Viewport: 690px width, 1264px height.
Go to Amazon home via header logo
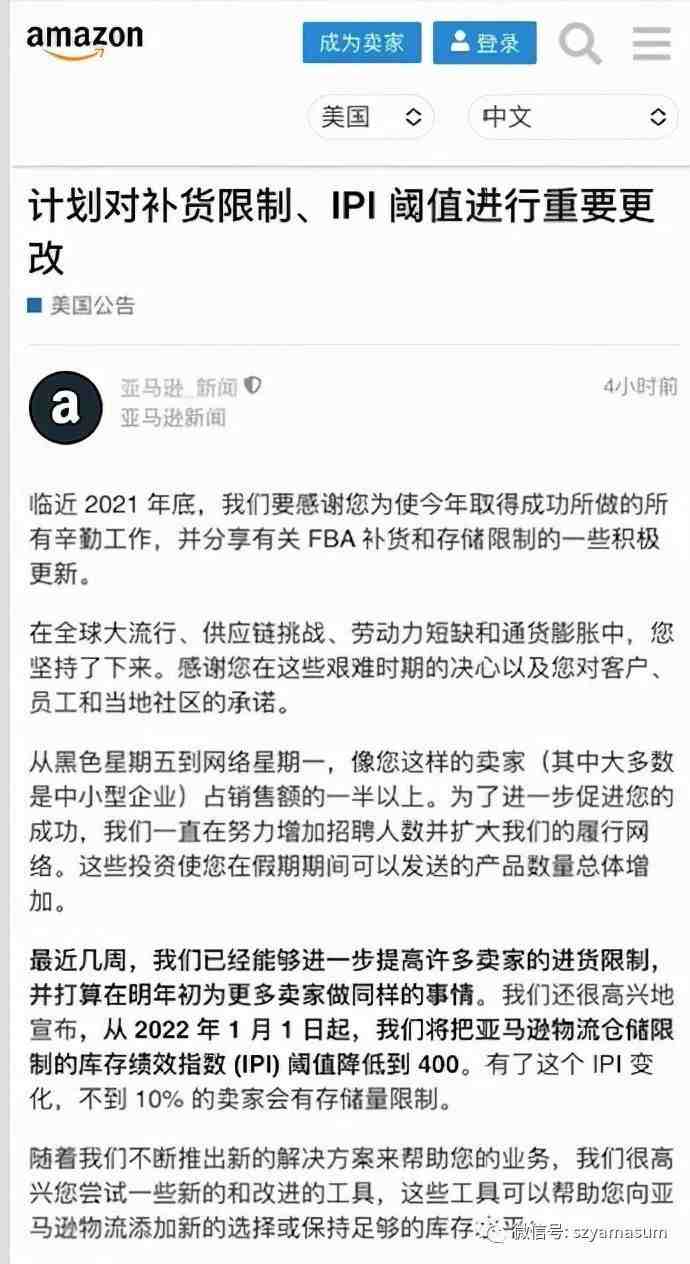84,42
